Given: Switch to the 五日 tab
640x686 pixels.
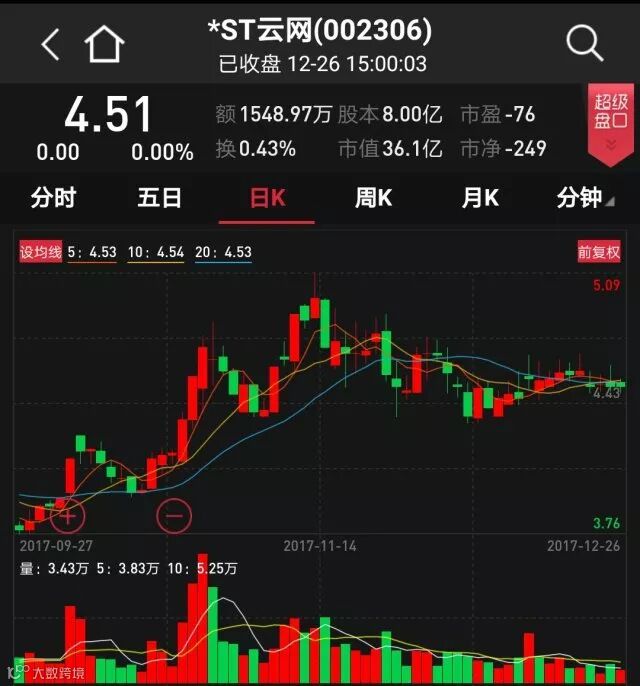Looking at the screenshot, I should [160, 198].
